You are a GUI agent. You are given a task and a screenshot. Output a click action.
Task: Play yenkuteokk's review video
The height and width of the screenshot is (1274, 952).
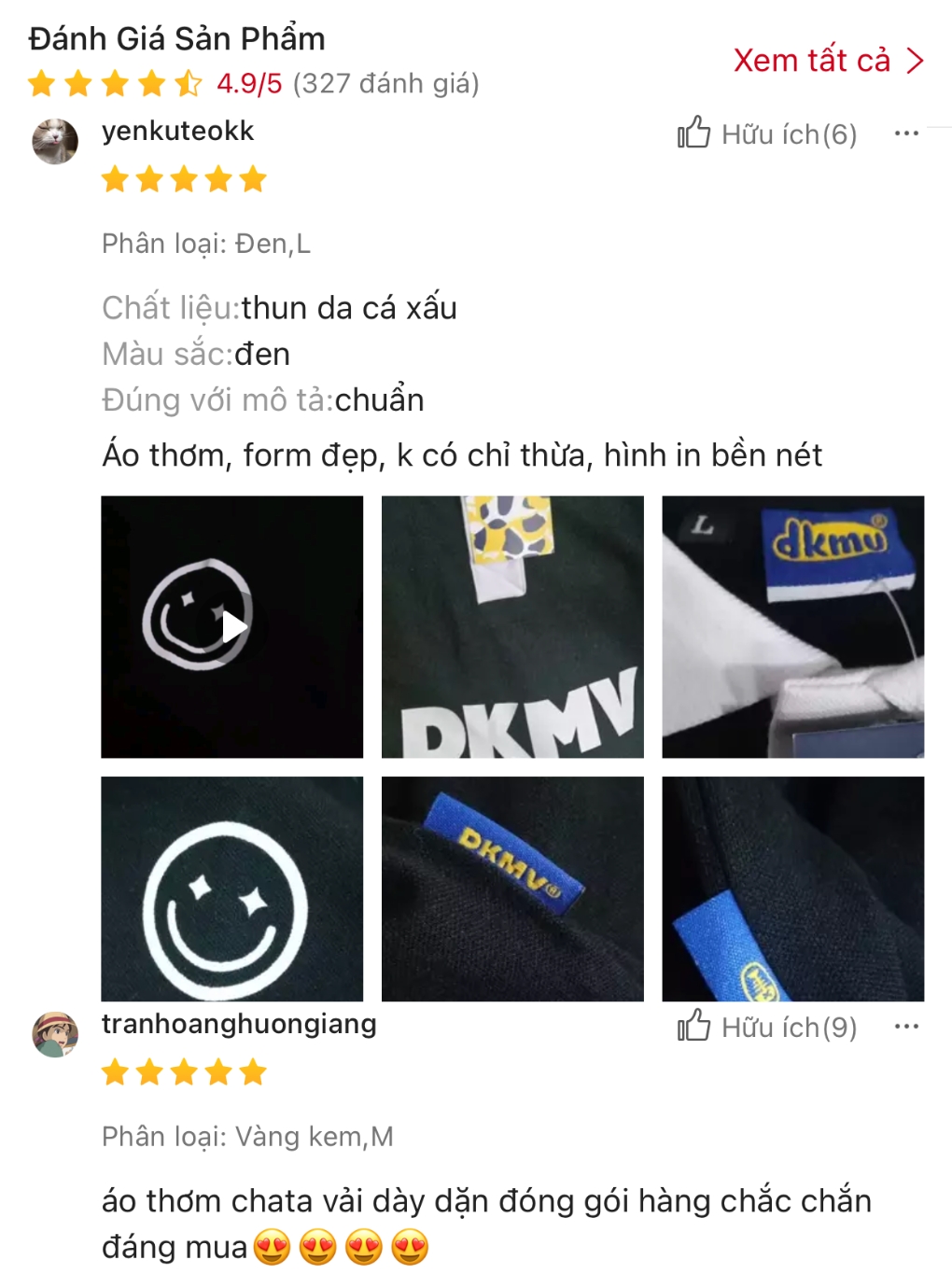pyautogui.click(x=232, y=627)
